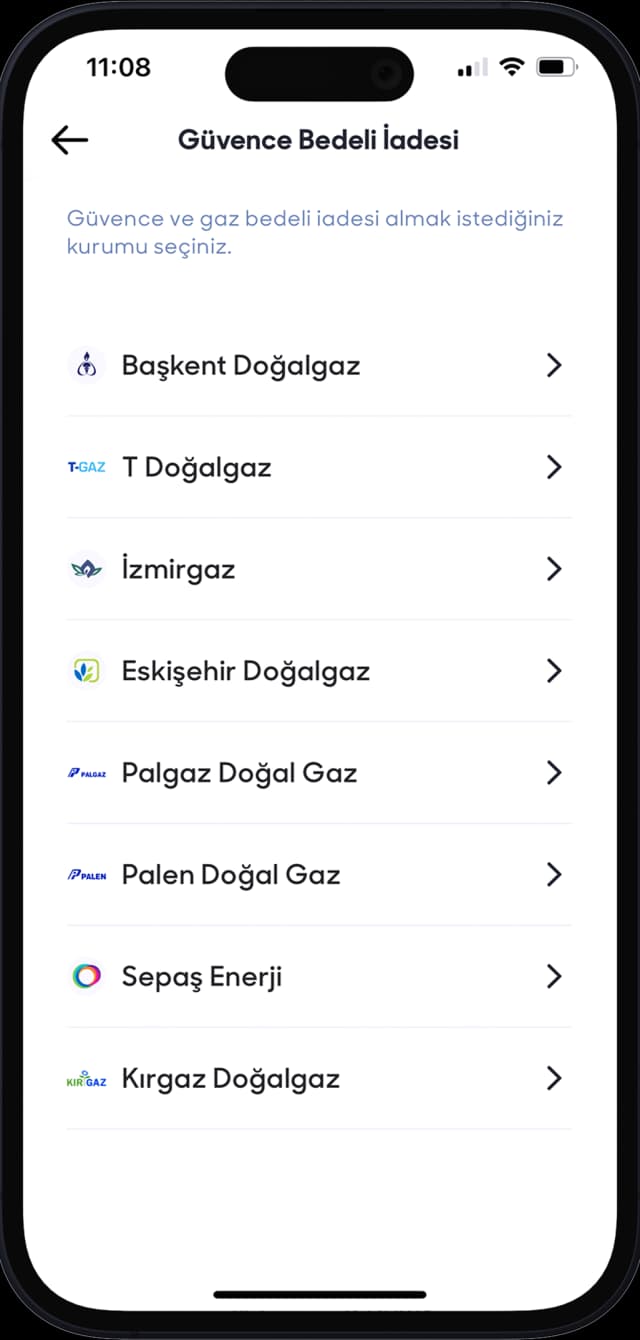This screenshot has height=1340, width=640.
Task: Go back using the arrow icon
Action: pos(70,140)
